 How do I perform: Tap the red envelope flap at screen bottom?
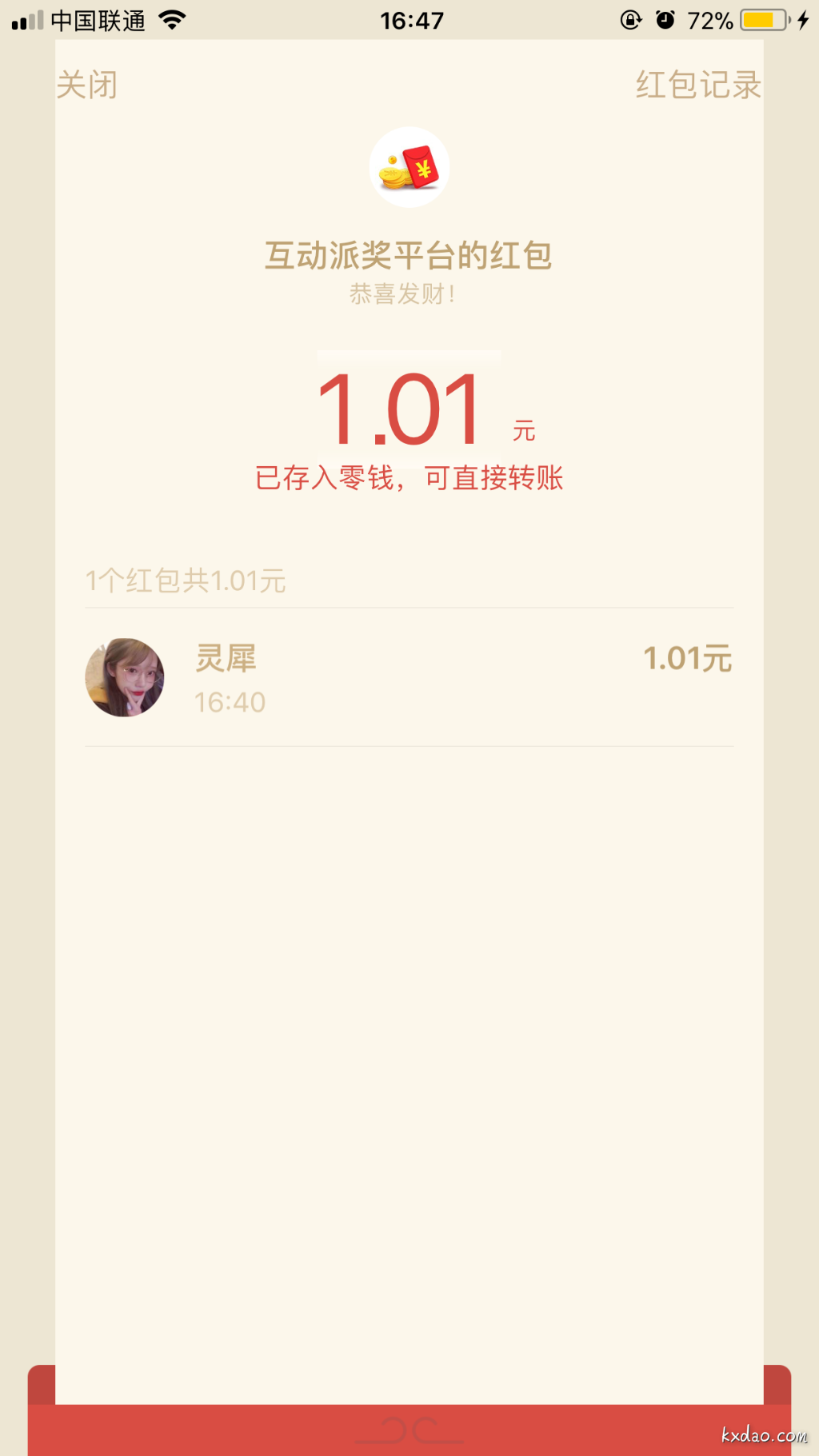pyautogui.click(x=409, y=1431)
